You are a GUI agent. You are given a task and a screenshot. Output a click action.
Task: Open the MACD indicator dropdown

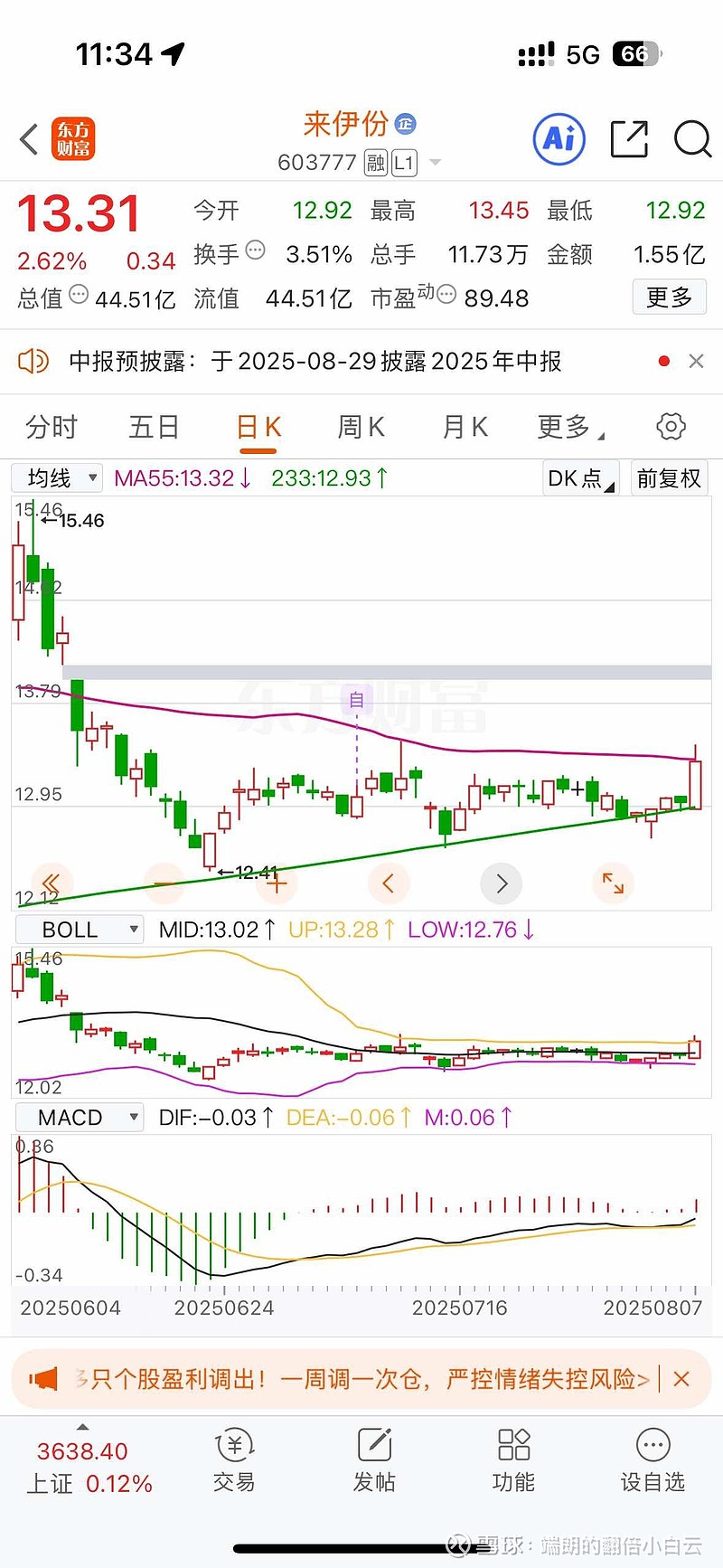[x=80, y=1118]
